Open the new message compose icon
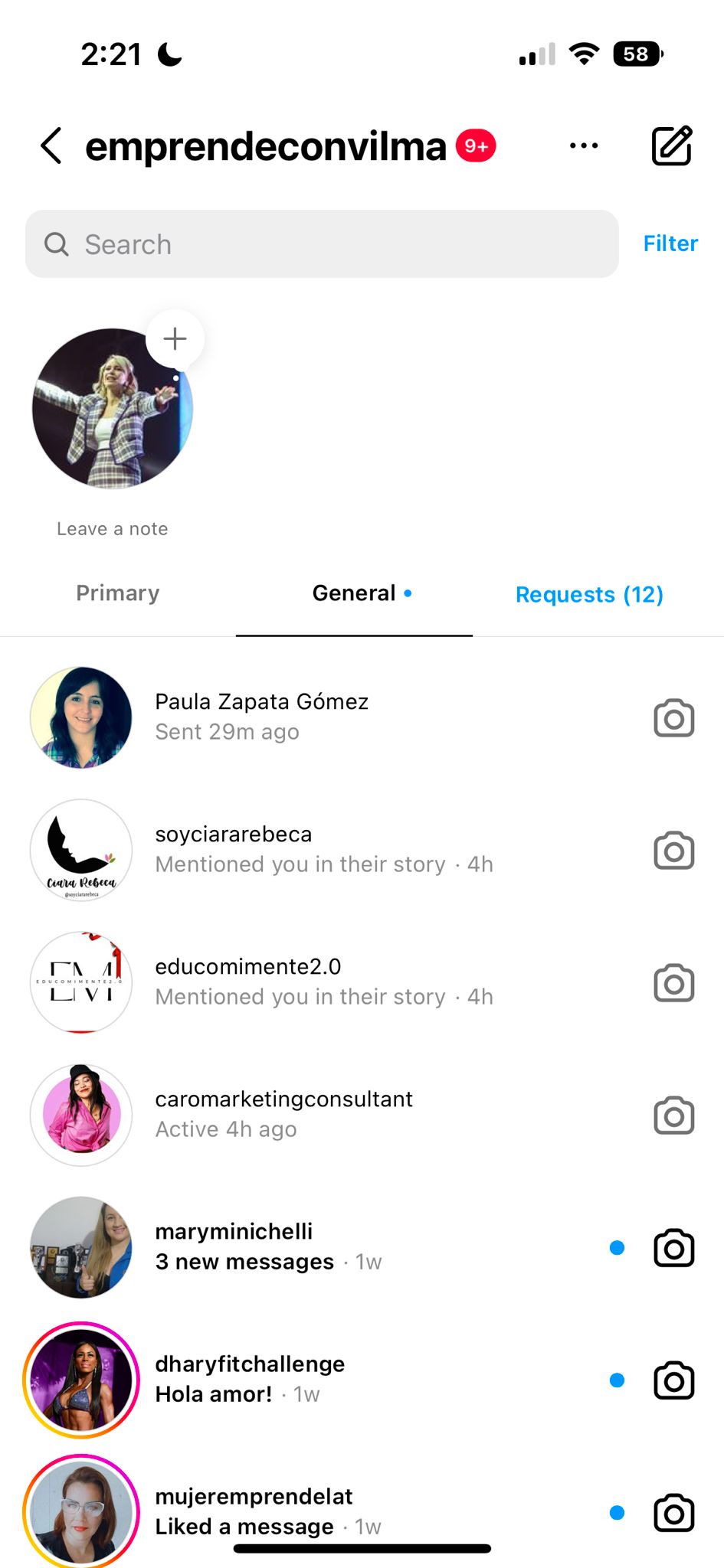724x1568 pixels. pos(673,145)
